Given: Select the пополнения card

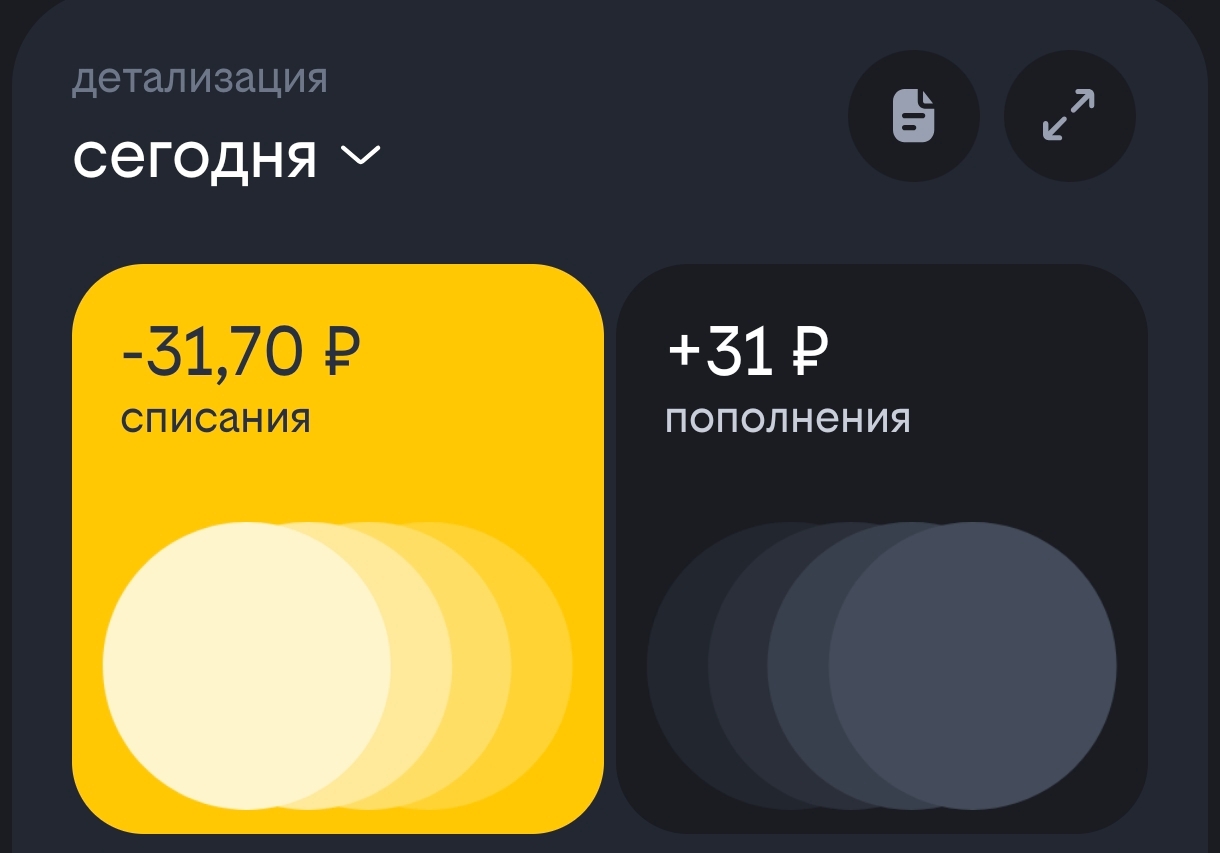Looking at the screenshot, I should coord(881,547).
